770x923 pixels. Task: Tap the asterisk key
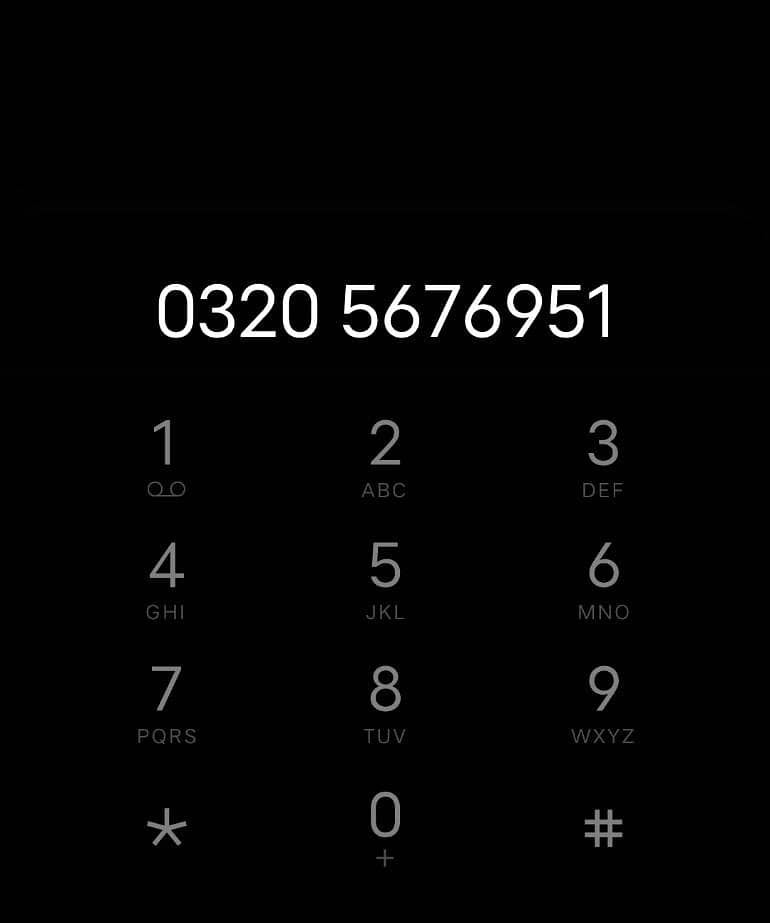pos(166,829)
